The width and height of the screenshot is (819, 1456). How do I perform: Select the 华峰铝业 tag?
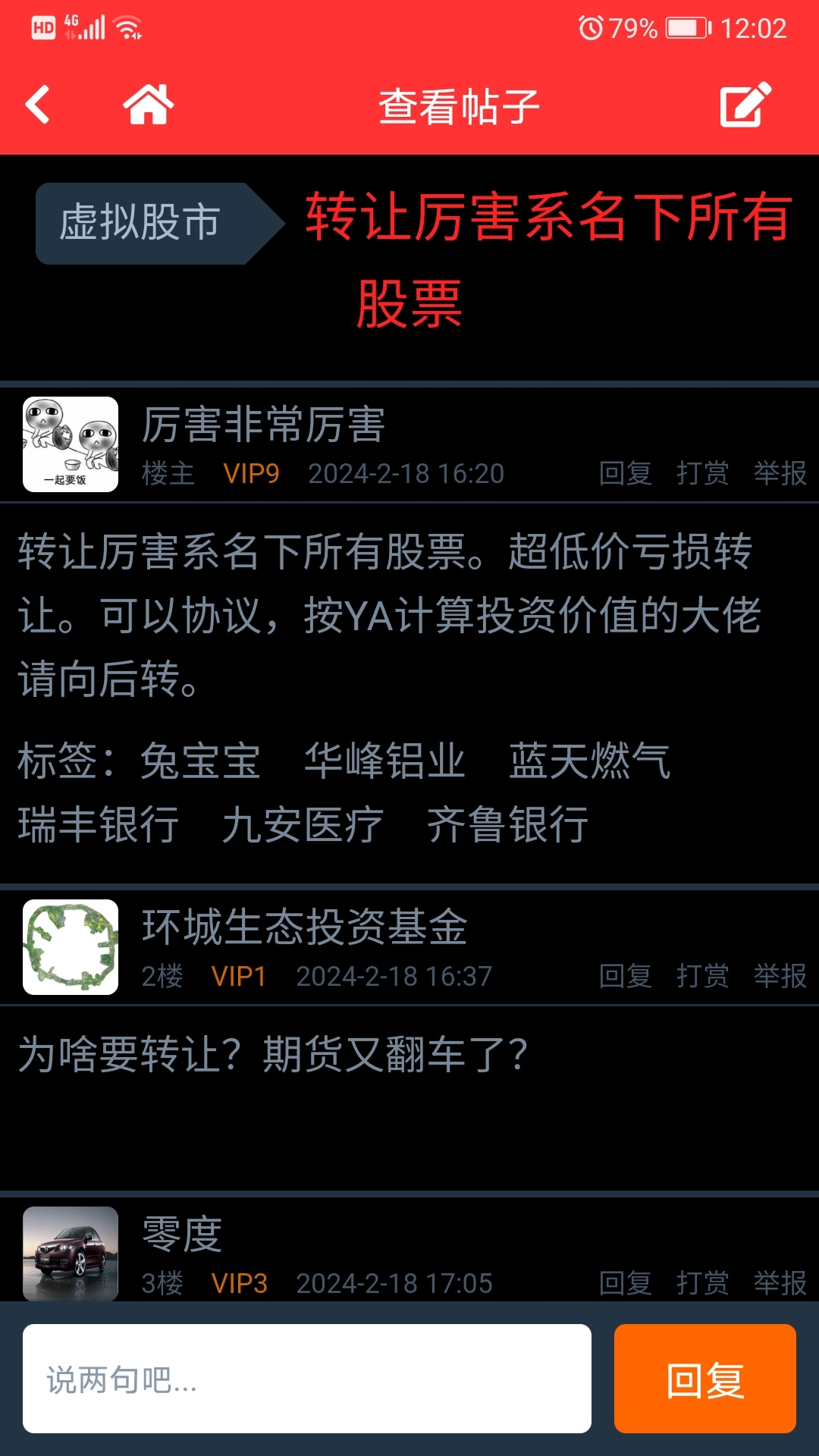tap(384, 761)
